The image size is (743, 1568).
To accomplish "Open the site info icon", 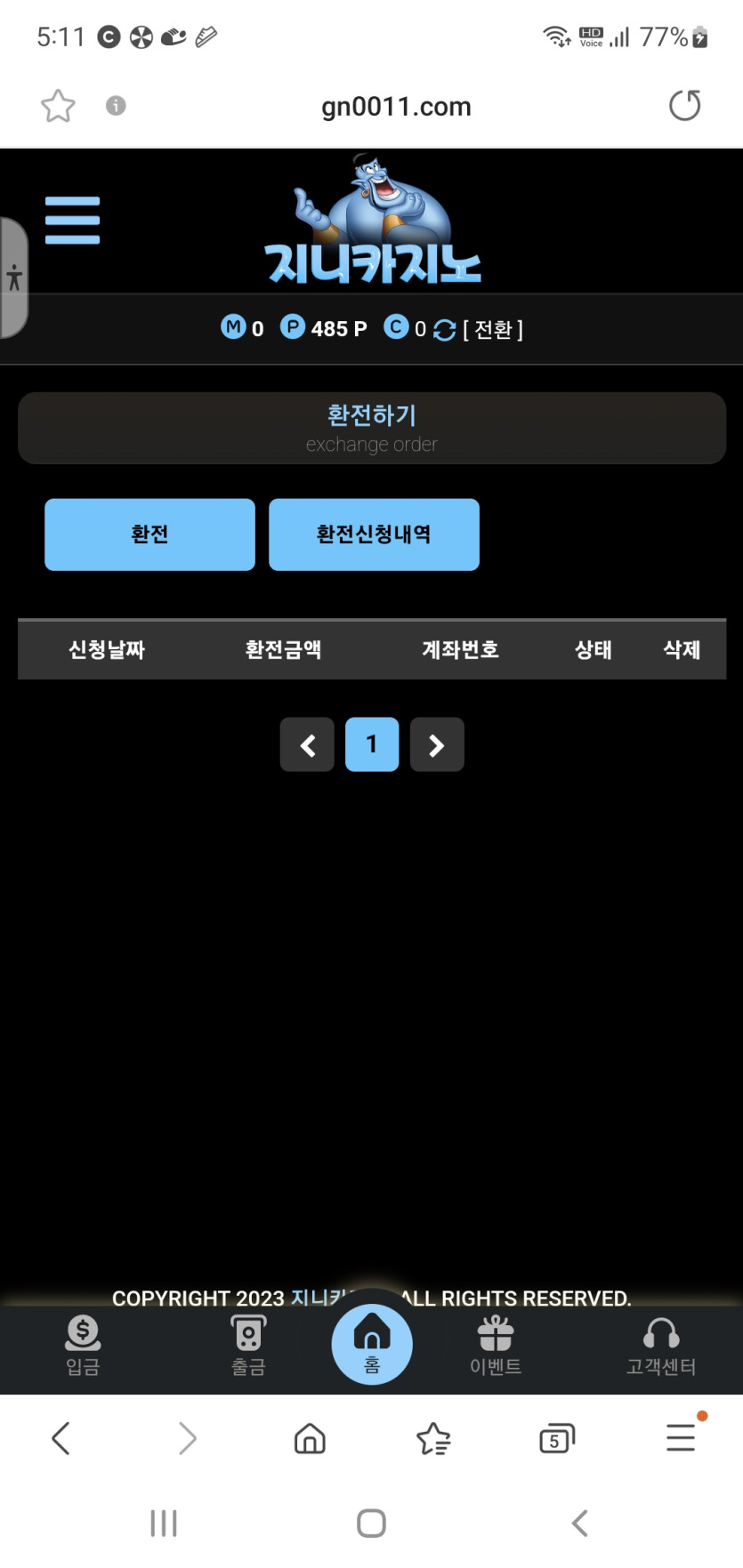I will pyautogui.click(x=116, y=106).
